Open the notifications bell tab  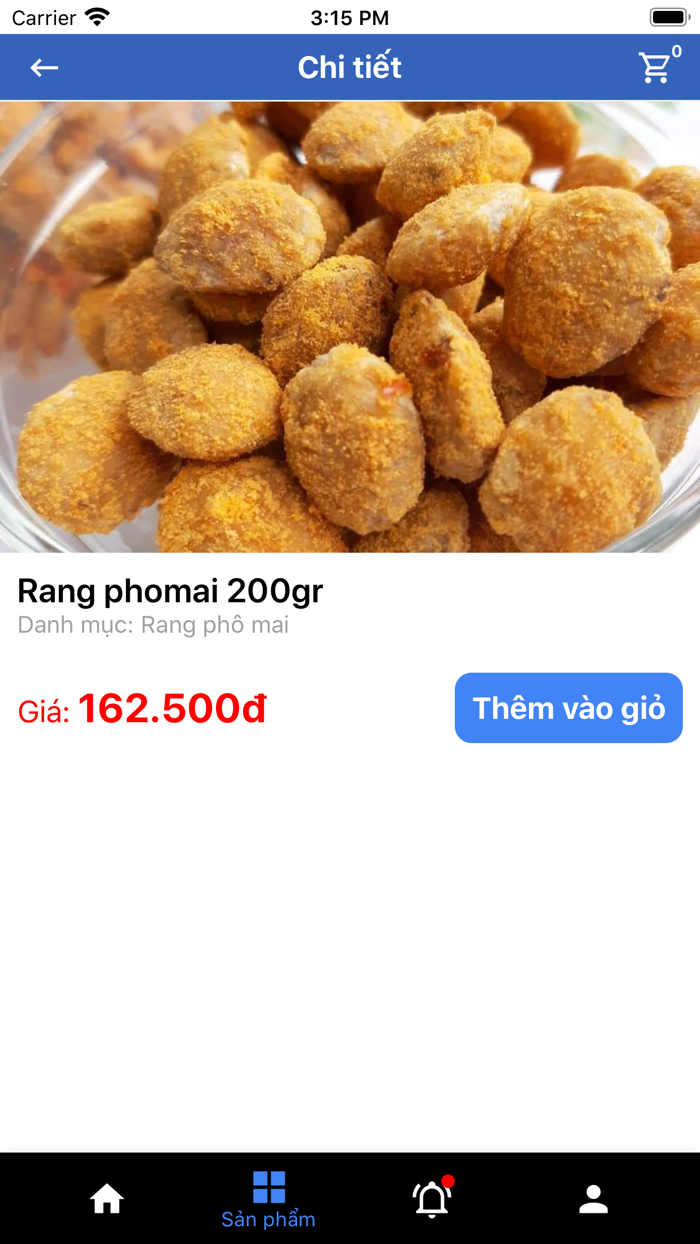point(432,1198)
